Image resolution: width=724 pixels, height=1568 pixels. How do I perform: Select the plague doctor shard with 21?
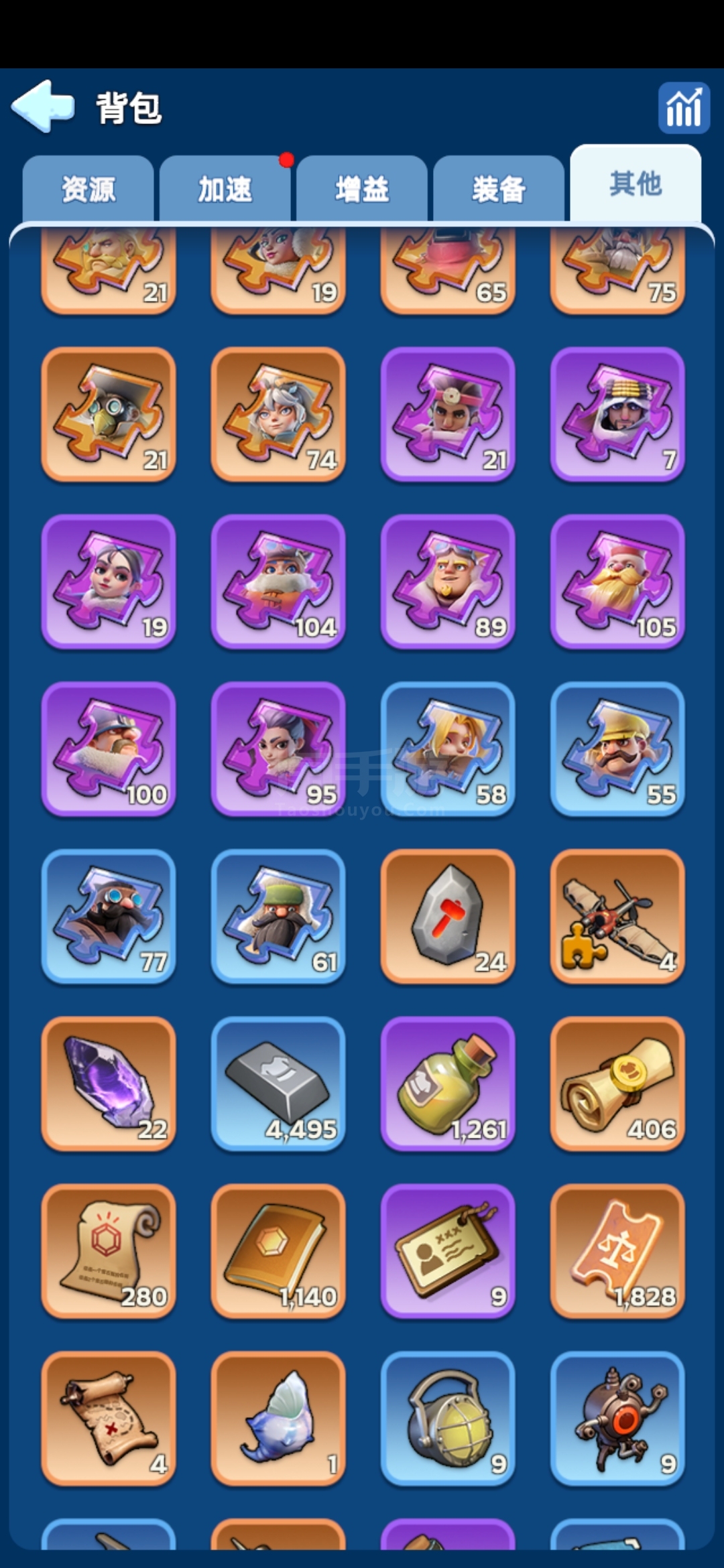109,413
